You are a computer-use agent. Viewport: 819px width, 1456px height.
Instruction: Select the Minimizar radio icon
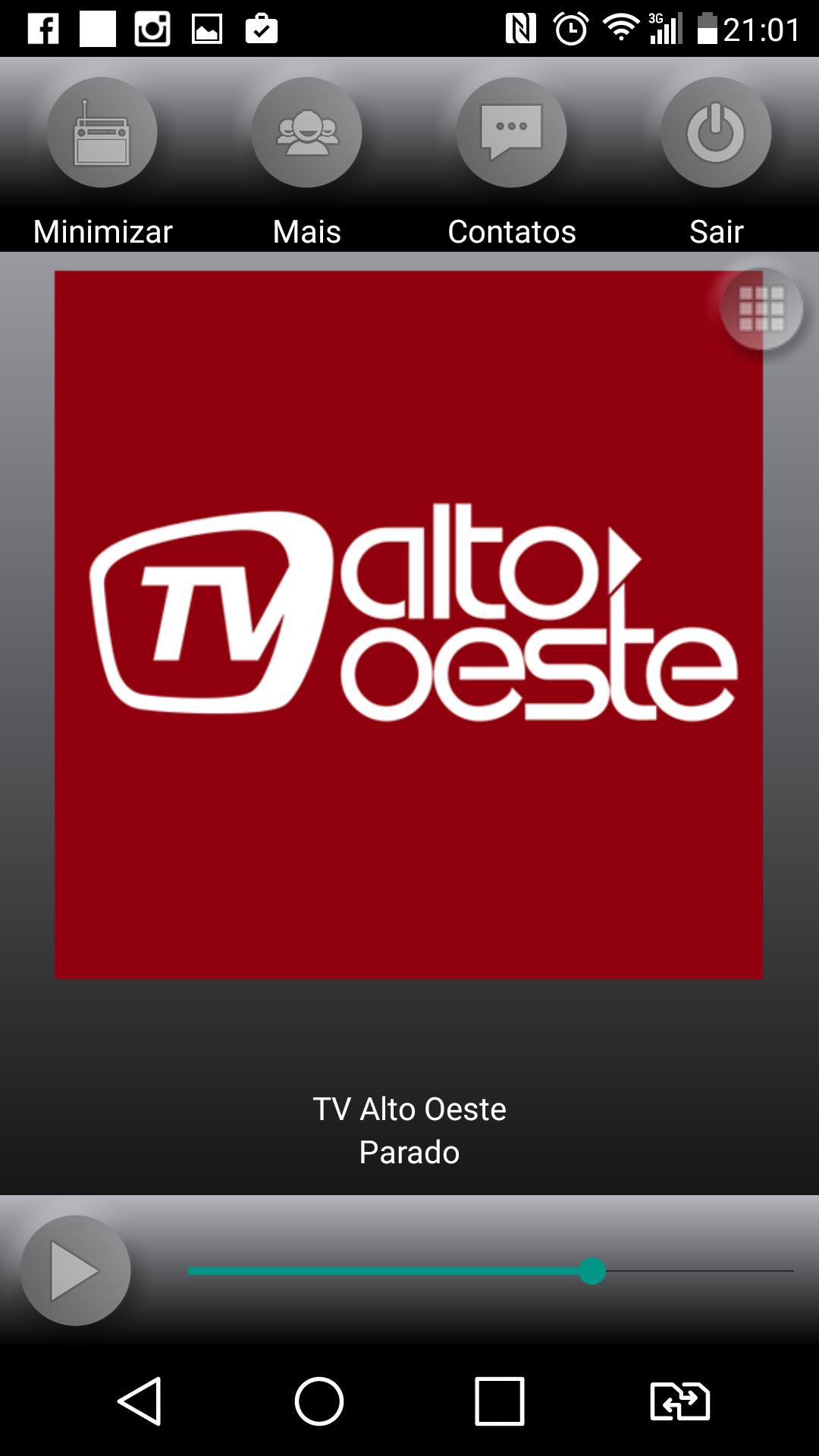pyautogui.click(x=101, y=132)
